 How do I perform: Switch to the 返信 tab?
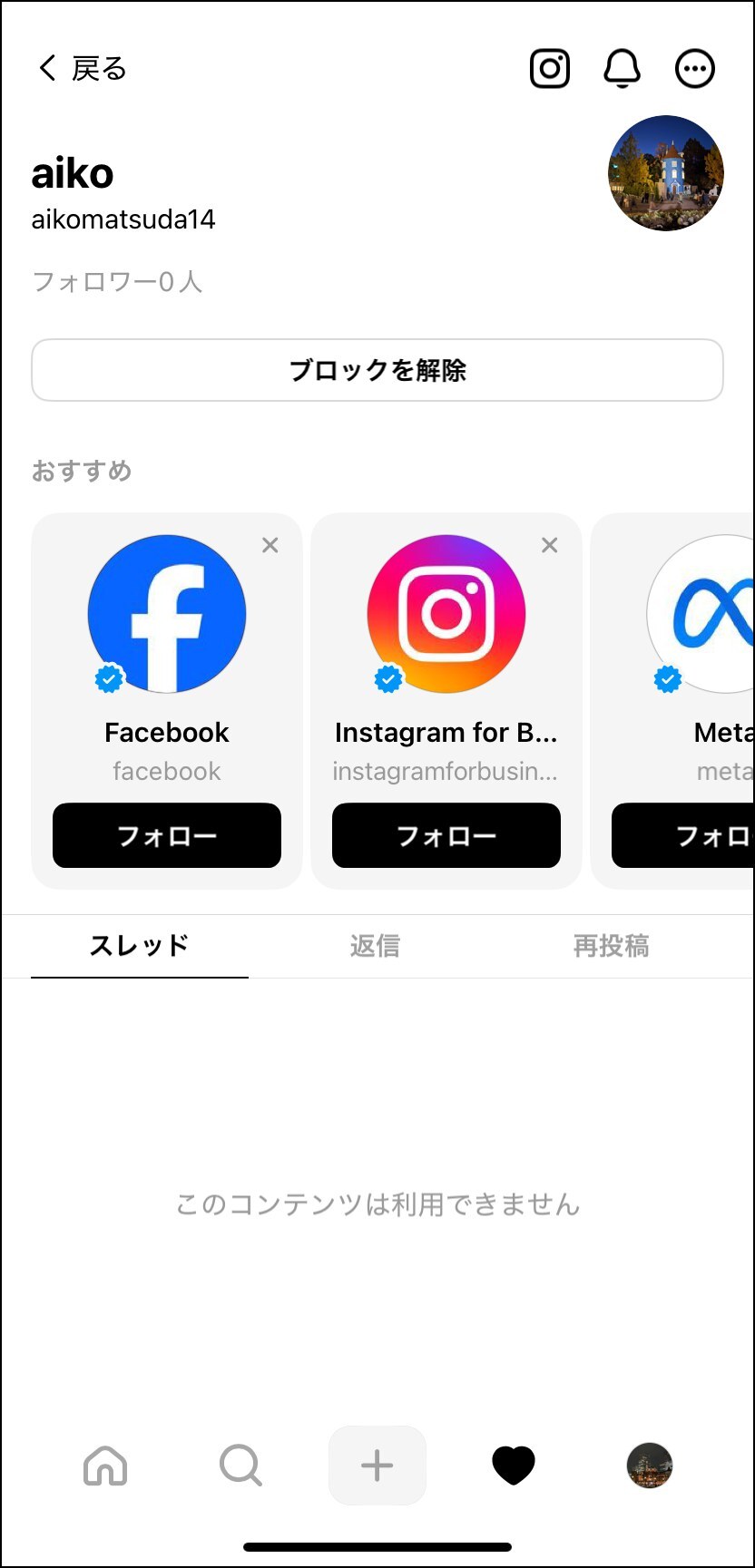(375, 946)
